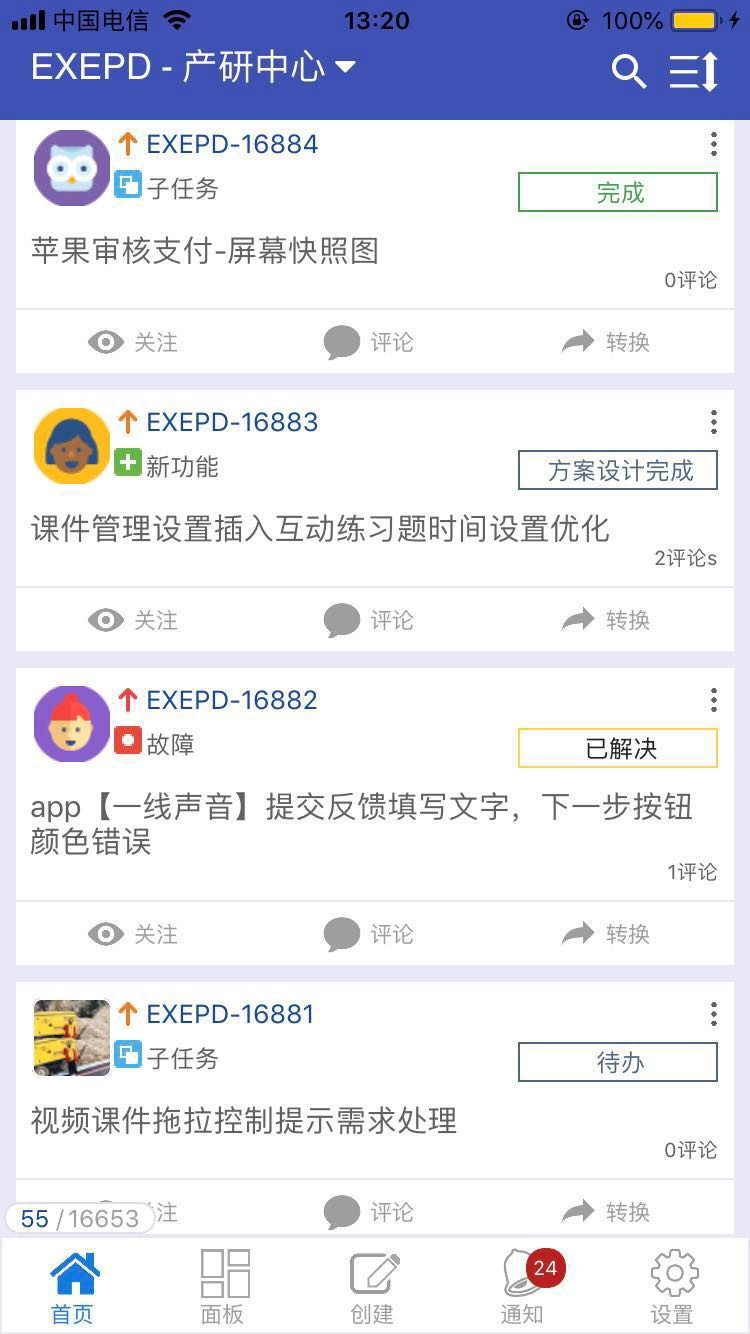
Task: Tap the 已解决 status button
Action: [x=617, y=748]
